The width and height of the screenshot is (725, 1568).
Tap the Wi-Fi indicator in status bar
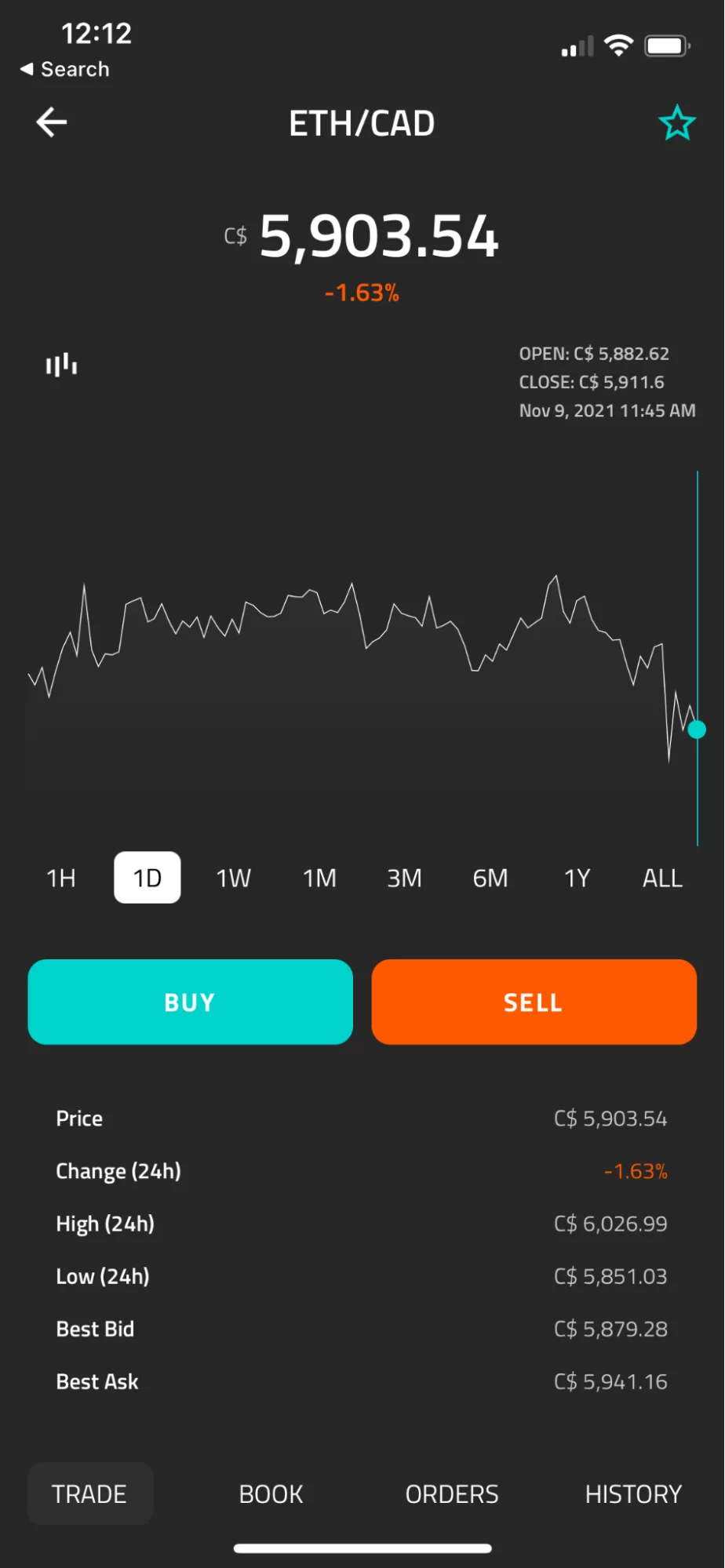pos(618,45)
